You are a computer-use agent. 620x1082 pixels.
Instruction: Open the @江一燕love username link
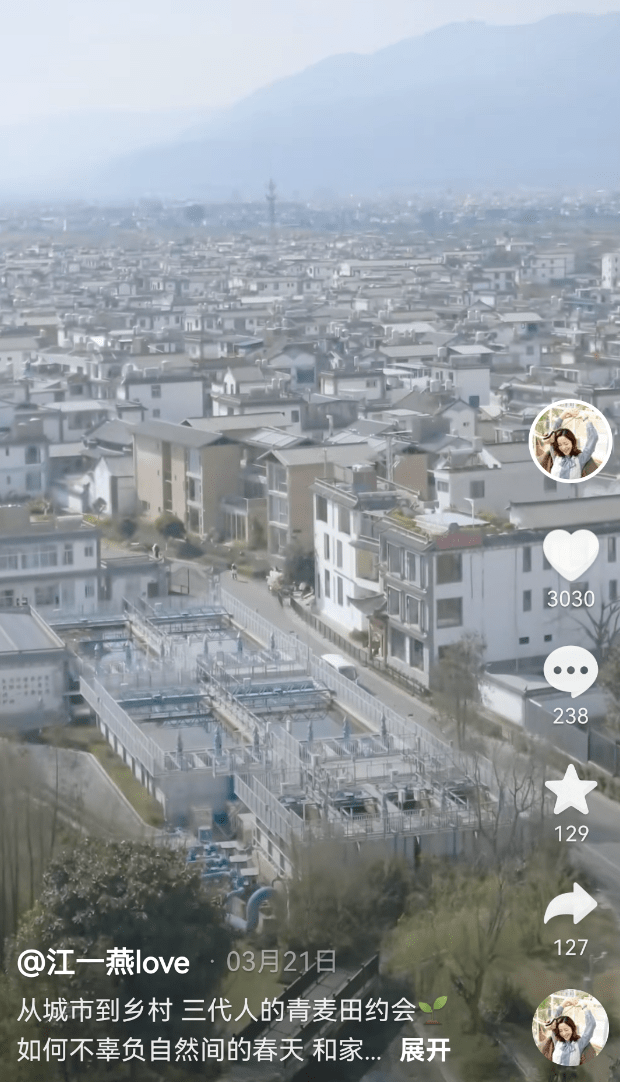pyautogui.click(x=103, y=962)
